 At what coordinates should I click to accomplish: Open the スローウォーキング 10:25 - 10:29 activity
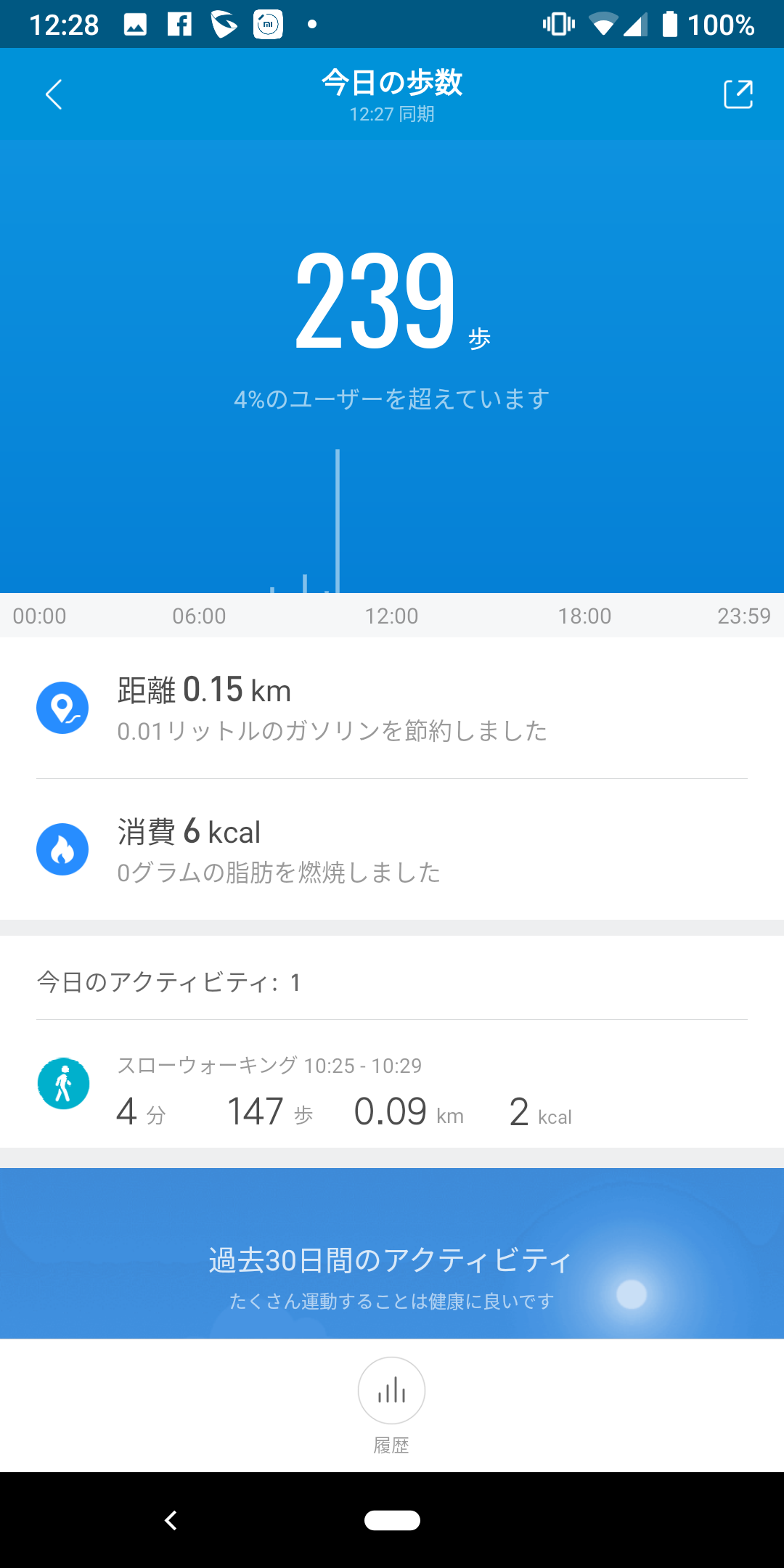point(392,1085)
